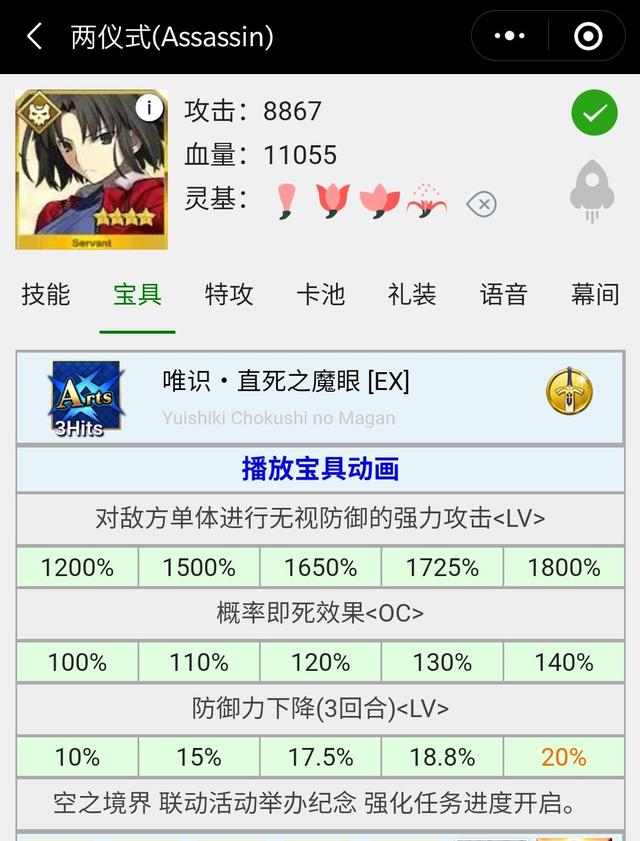Screen dimensions: 640x841
Task: Switch to the 幕间 tab
Action: click(595, 294)
